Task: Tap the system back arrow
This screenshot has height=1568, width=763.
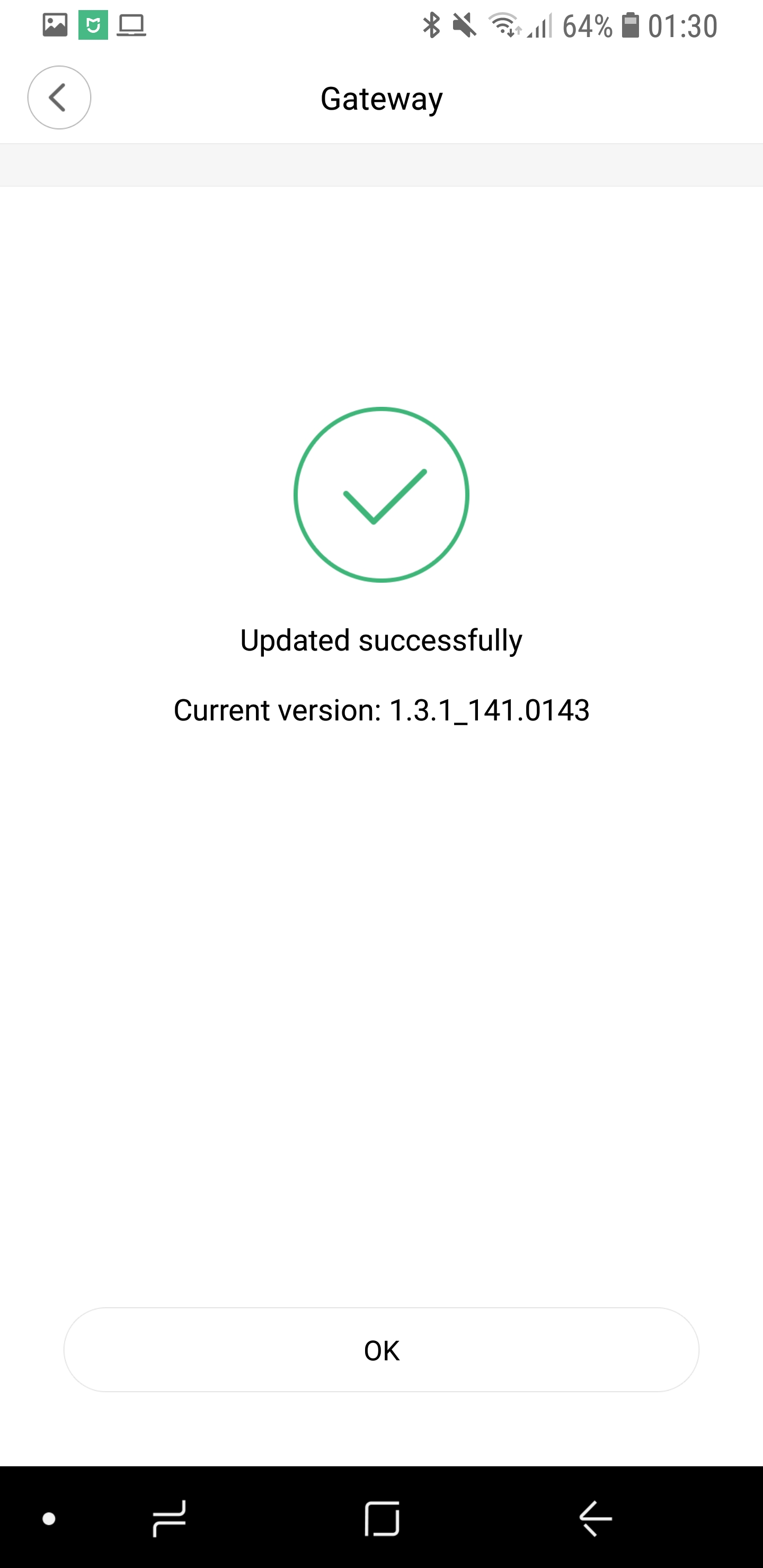Action: (595, 1518)
